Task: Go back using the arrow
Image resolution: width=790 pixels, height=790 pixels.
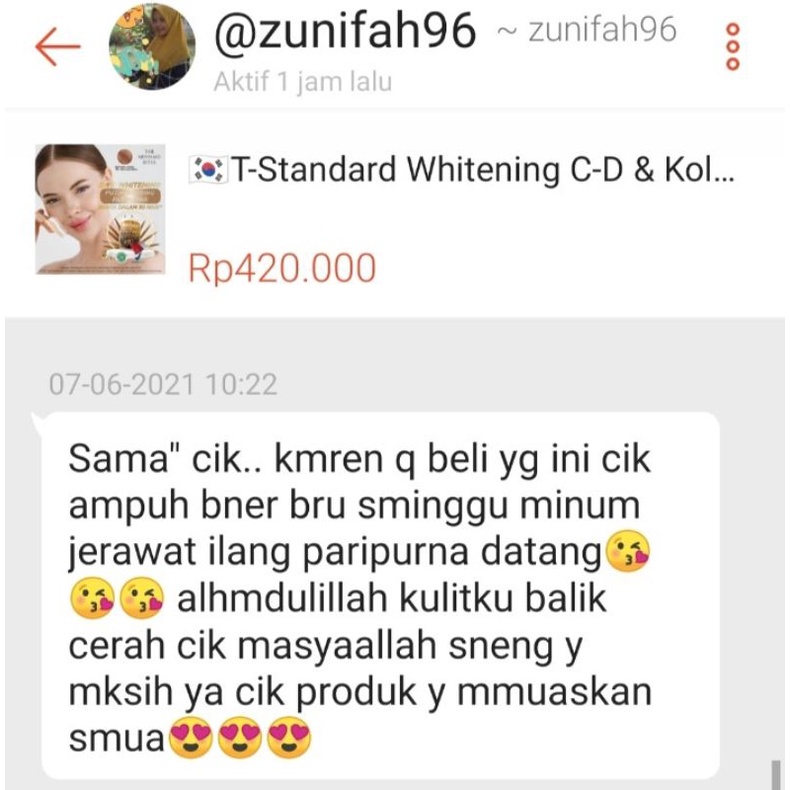Action: (x=56, y=46)
